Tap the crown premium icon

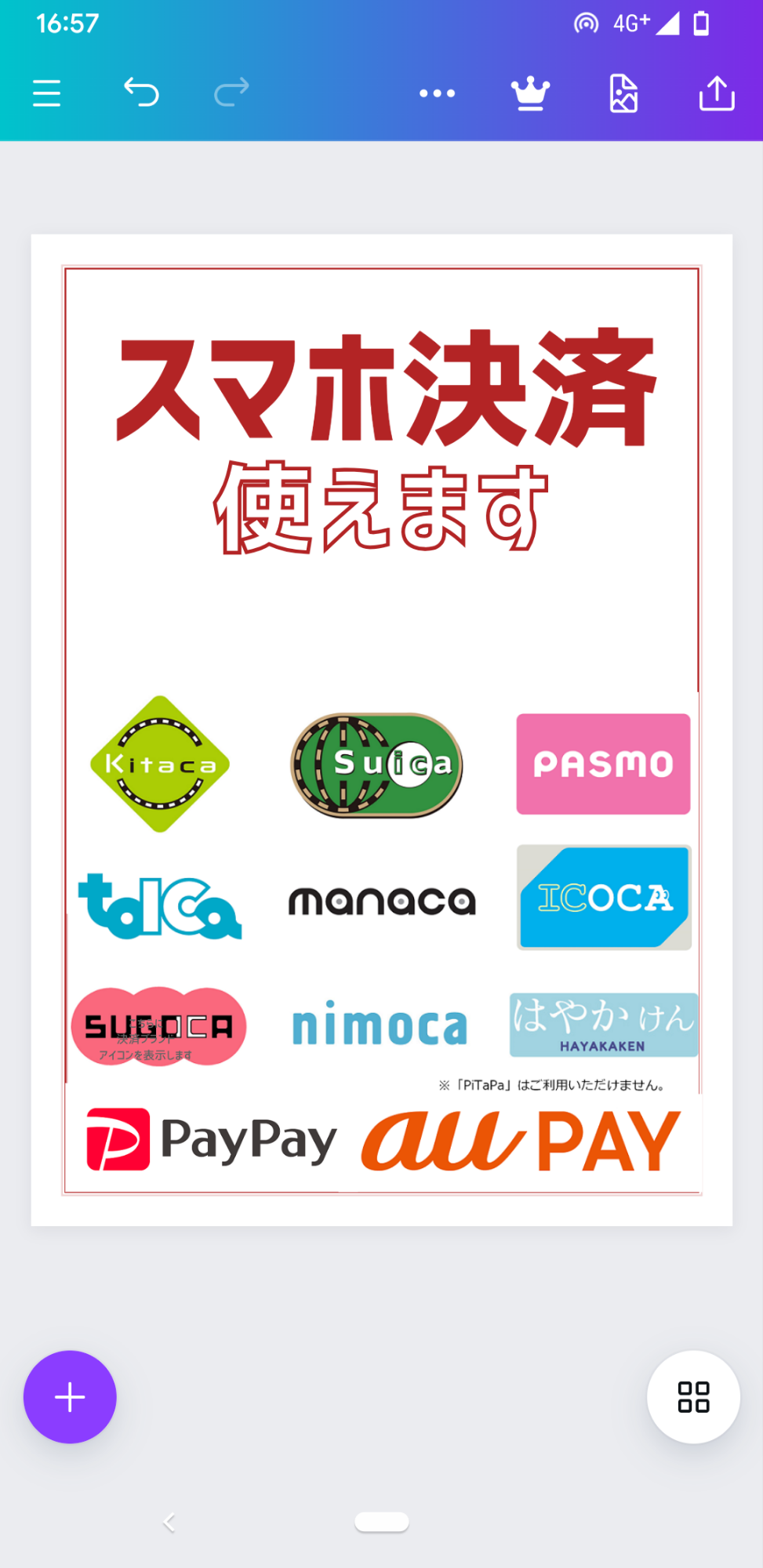(x=530, y=93)
